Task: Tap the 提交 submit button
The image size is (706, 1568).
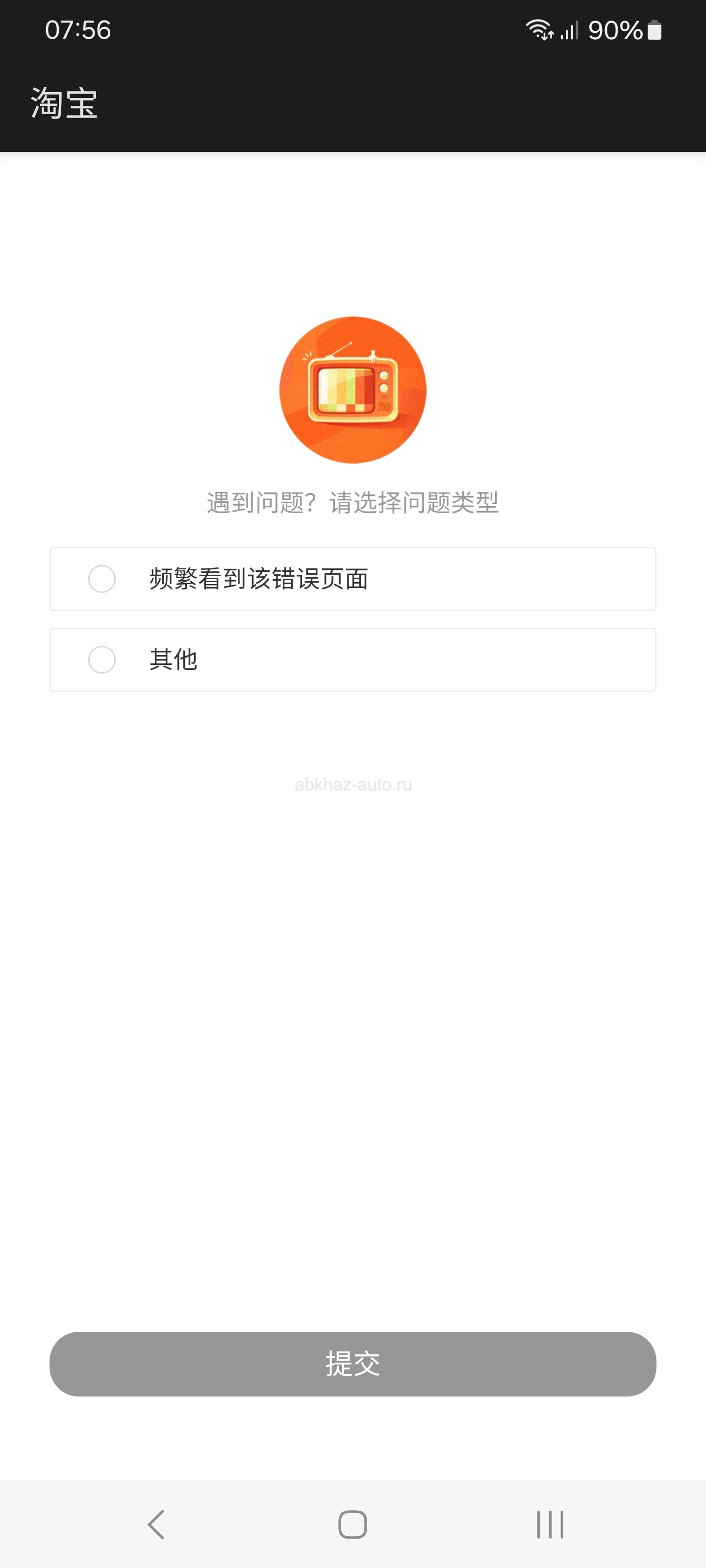Action: point(353,1364)
